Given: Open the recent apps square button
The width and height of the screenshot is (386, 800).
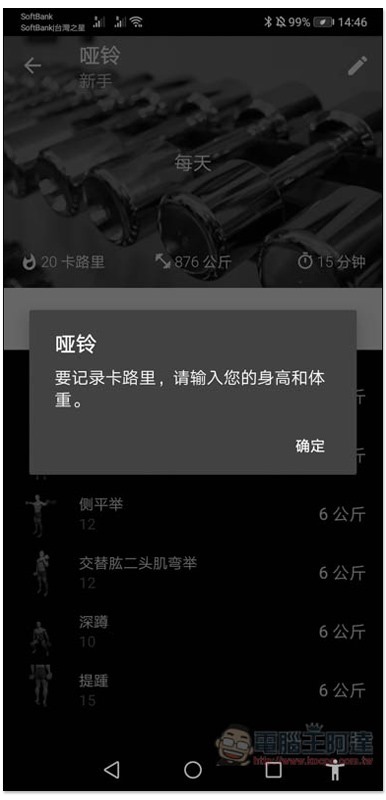Looking at the screenshot, I should (x=273, y=769).
